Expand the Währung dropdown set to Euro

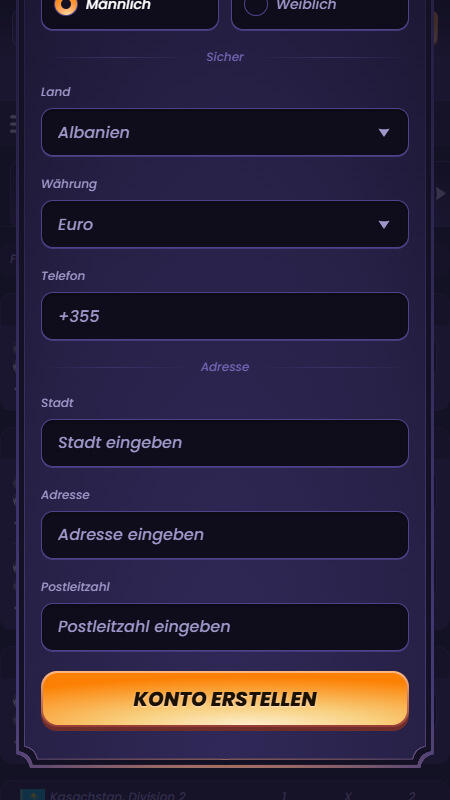(225, 224)
